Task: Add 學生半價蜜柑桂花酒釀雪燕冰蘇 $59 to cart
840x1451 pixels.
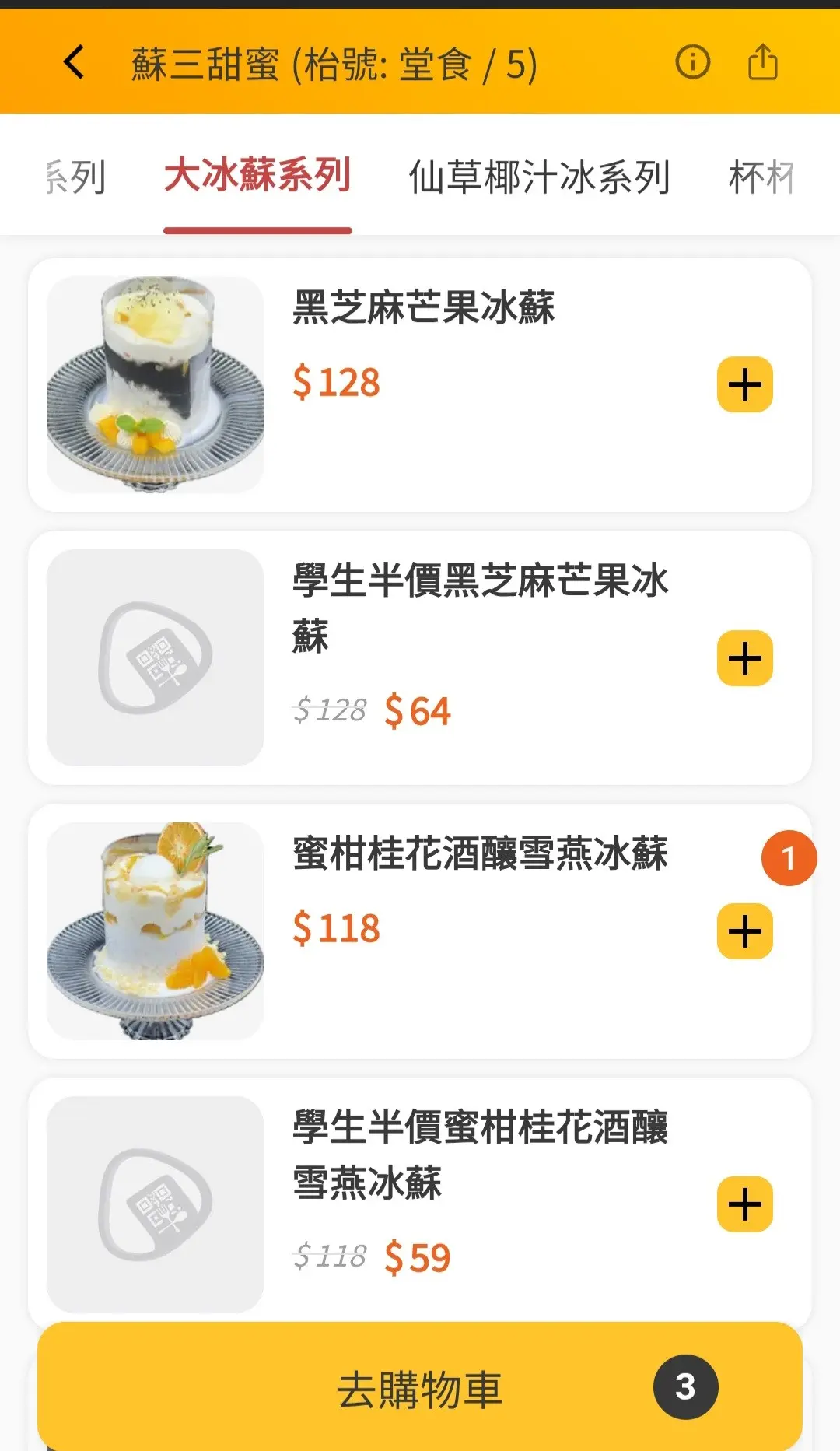Action: [x=744, y=1204]
